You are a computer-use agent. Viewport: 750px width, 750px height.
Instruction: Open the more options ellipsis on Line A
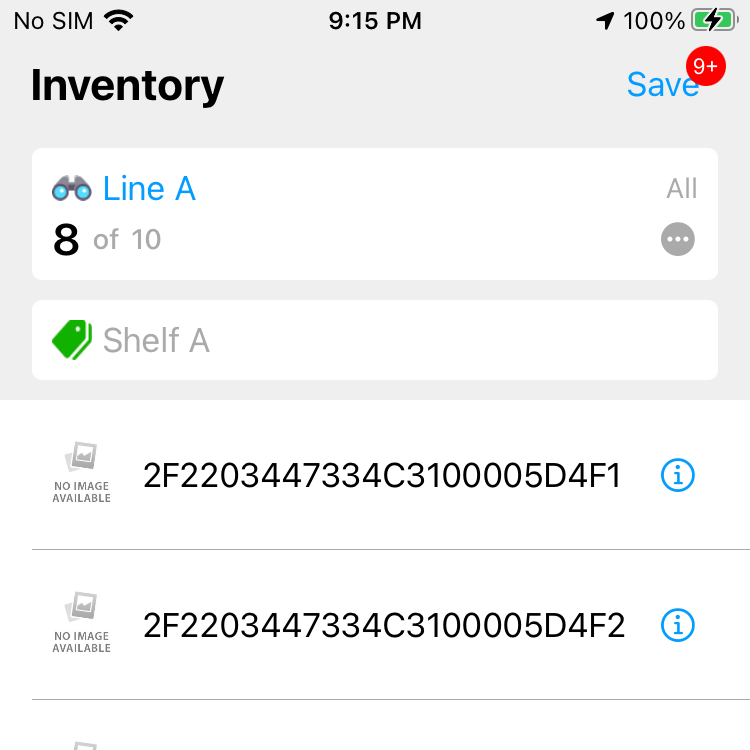click(678, 239)
